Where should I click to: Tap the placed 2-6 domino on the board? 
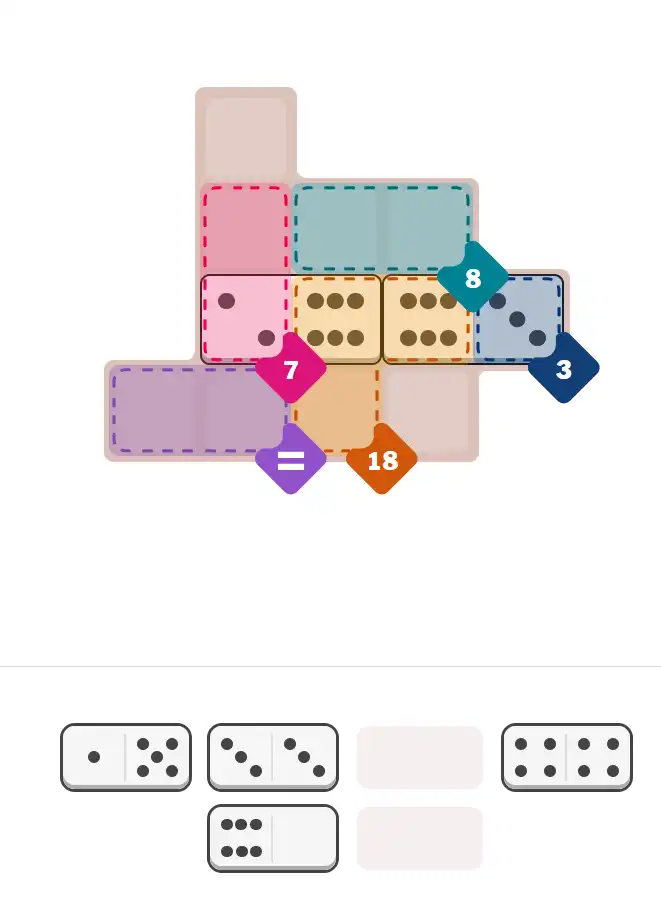pyautogui.click(x=291, y=319)
